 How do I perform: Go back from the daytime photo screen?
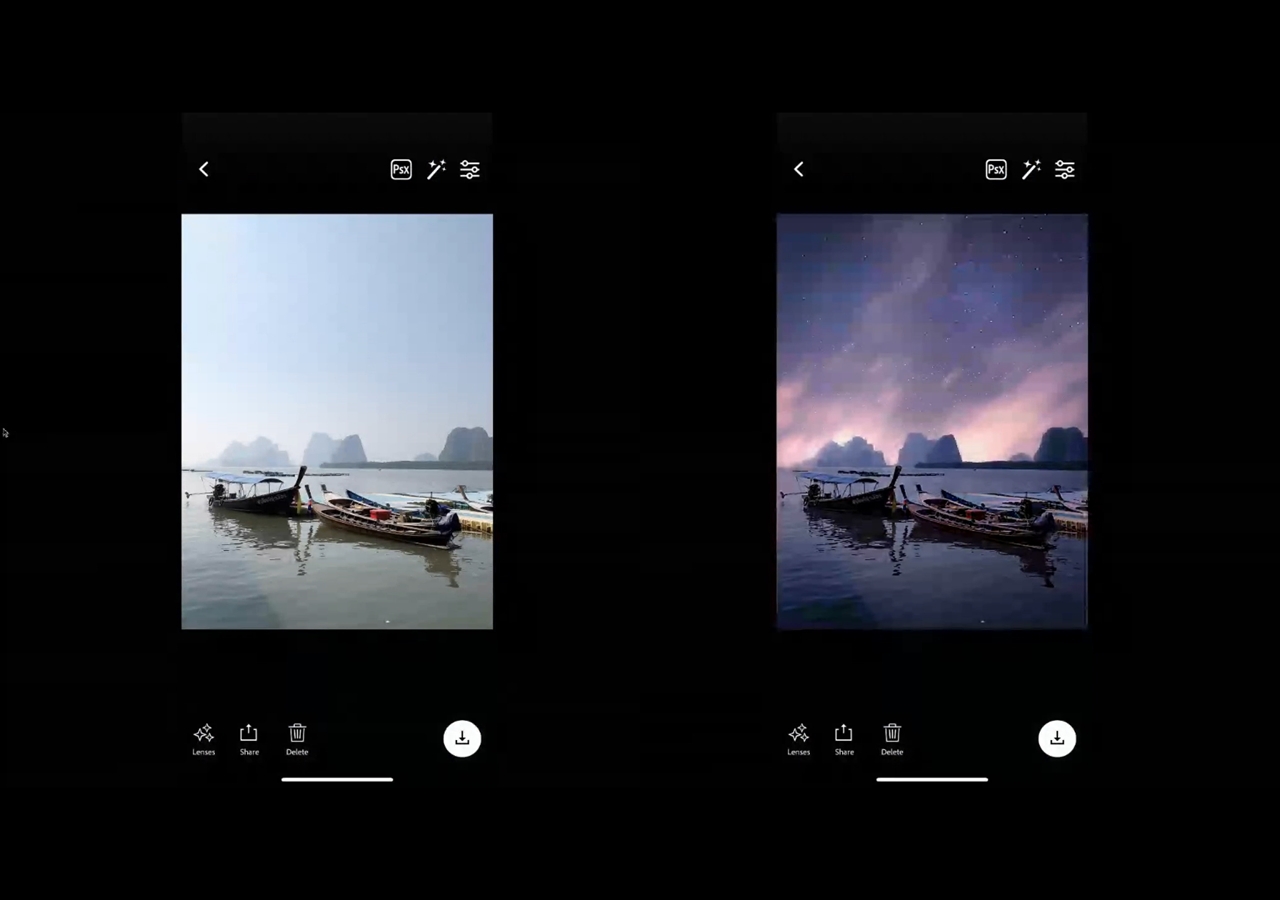coord(204,169)
